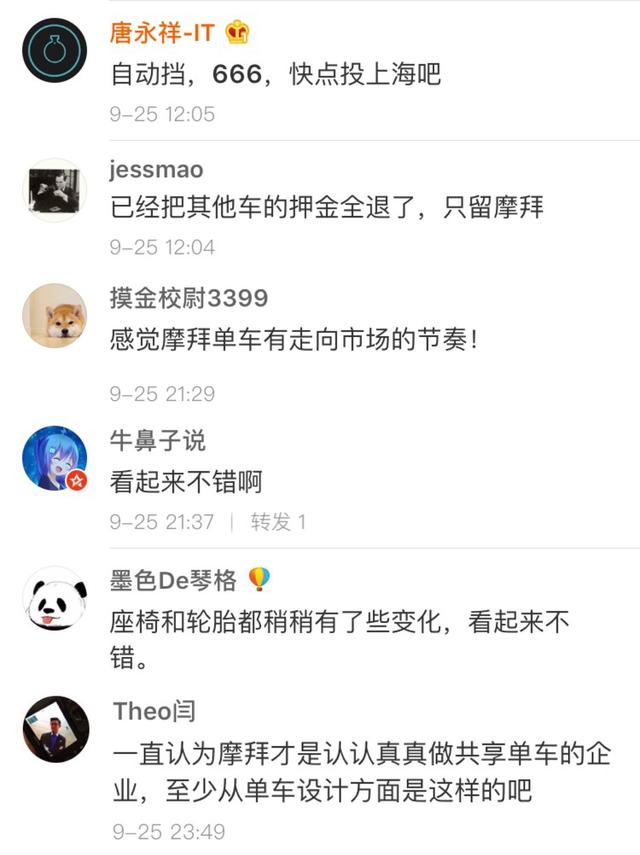Screen dimensions: 640x855
Task: Open 转发 1 under 牛鼻子说's comment
Action: (278, 522)
